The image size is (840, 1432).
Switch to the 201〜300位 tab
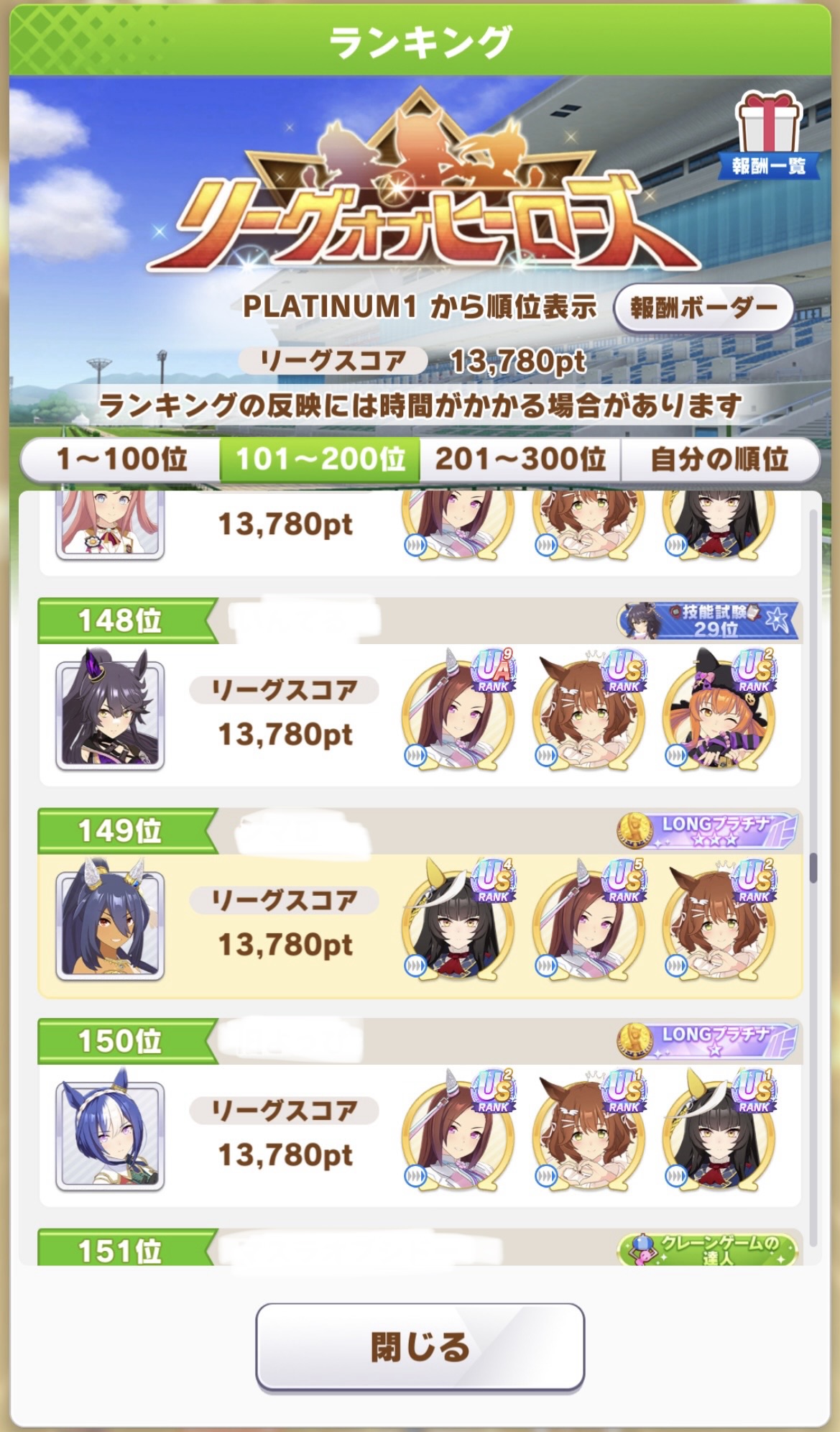(x=520, y=459)
